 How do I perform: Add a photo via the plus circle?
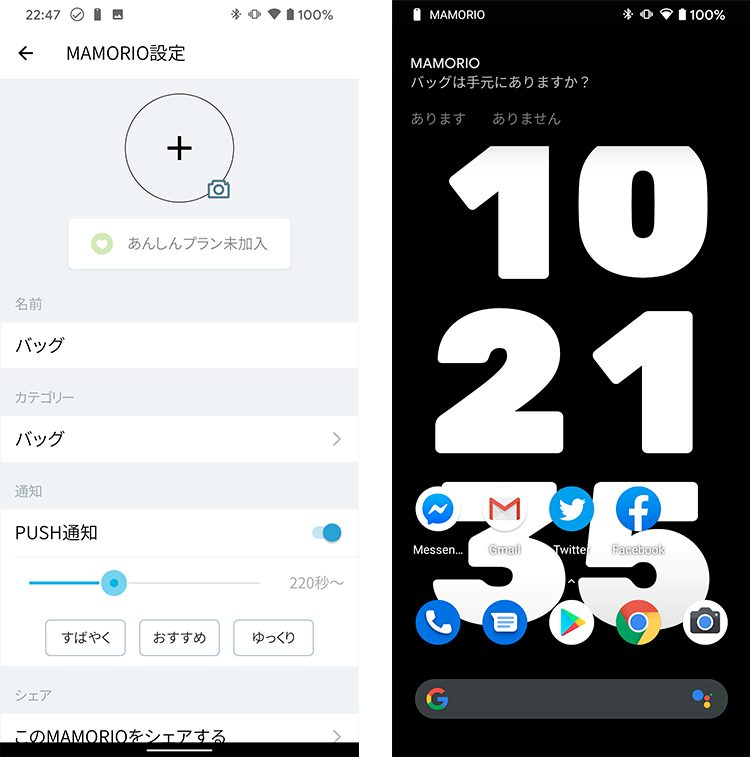(179, 148)
